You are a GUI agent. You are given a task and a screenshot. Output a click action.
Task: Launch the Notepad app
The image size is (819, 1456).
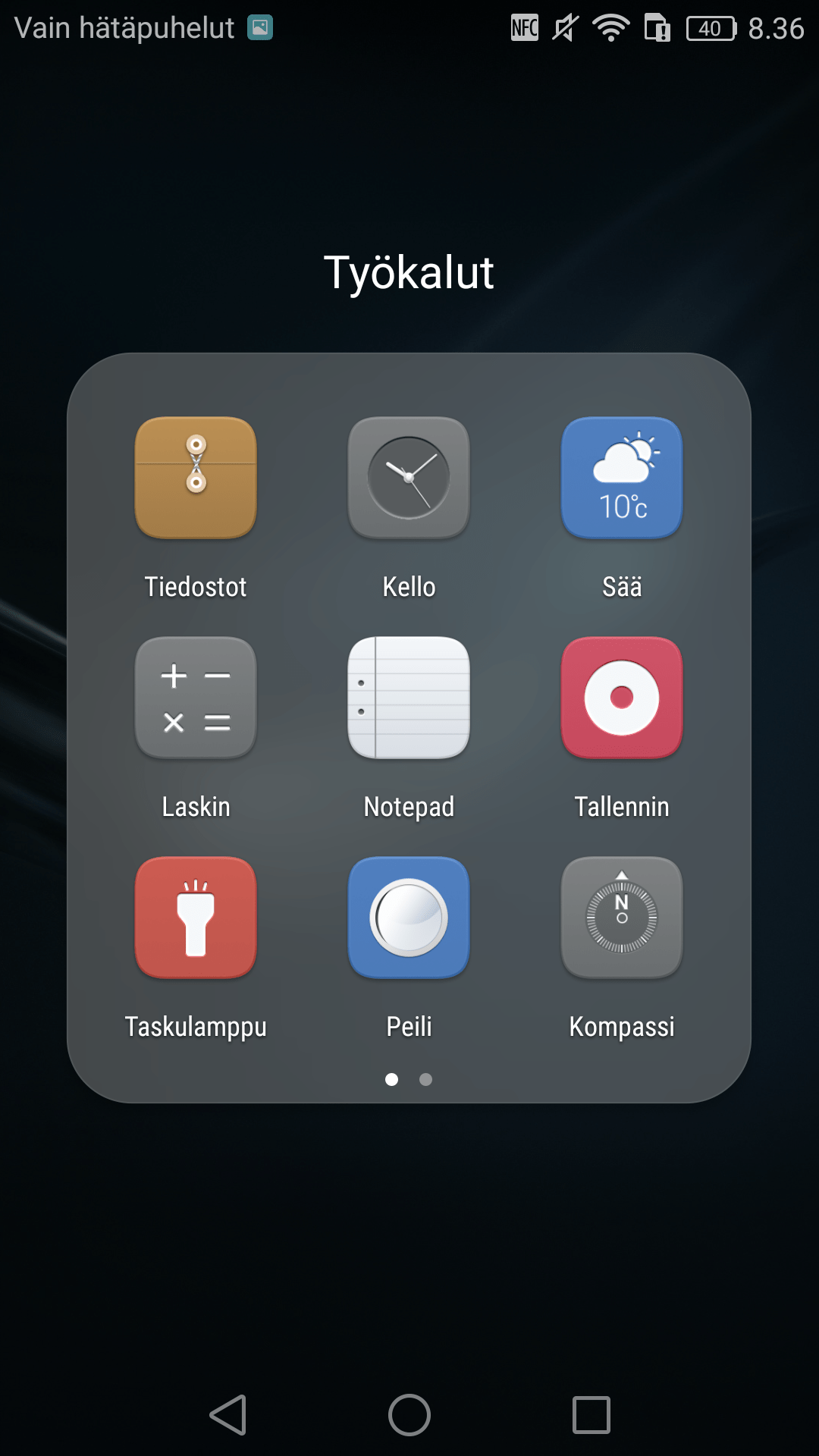coord(409,698)
